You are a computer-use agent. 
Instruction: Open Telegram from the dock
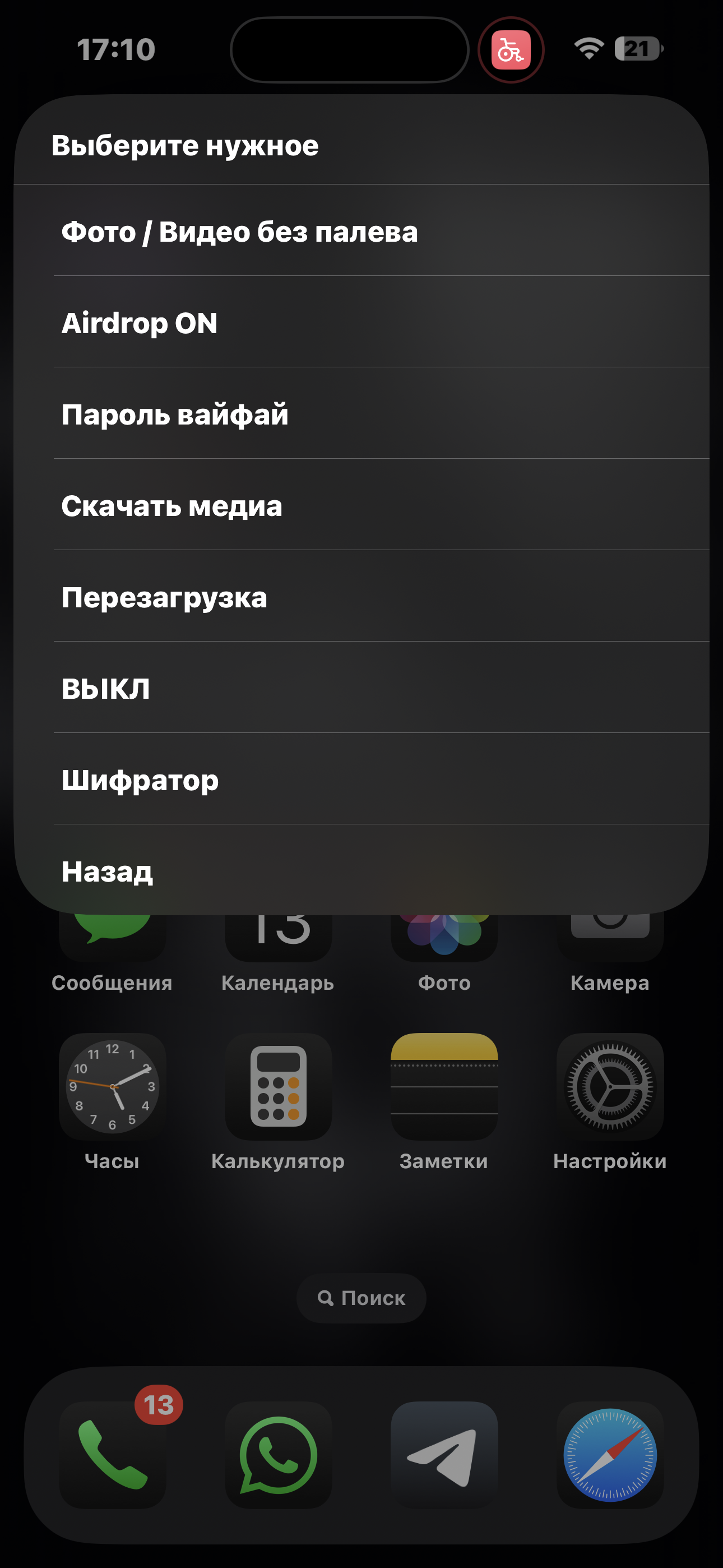click(x=444, y=1455)
